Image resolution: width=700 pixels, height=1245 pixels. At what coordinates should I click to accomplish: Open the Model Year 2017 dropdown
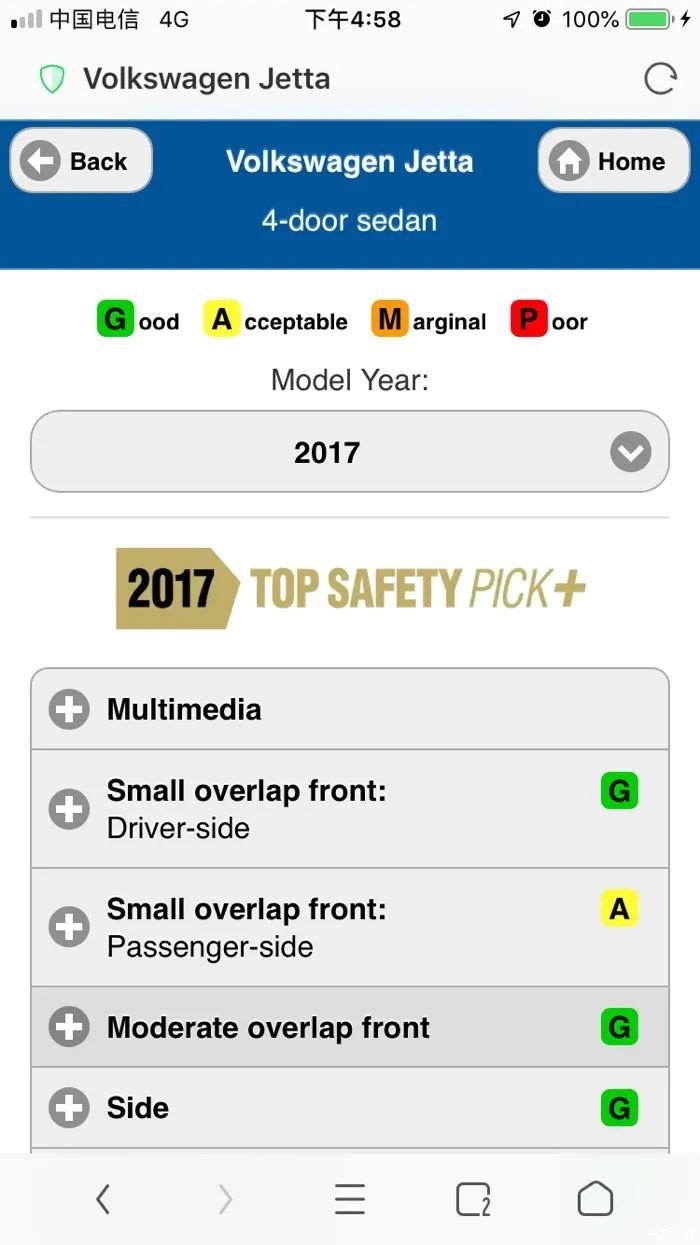coord(350,452)
